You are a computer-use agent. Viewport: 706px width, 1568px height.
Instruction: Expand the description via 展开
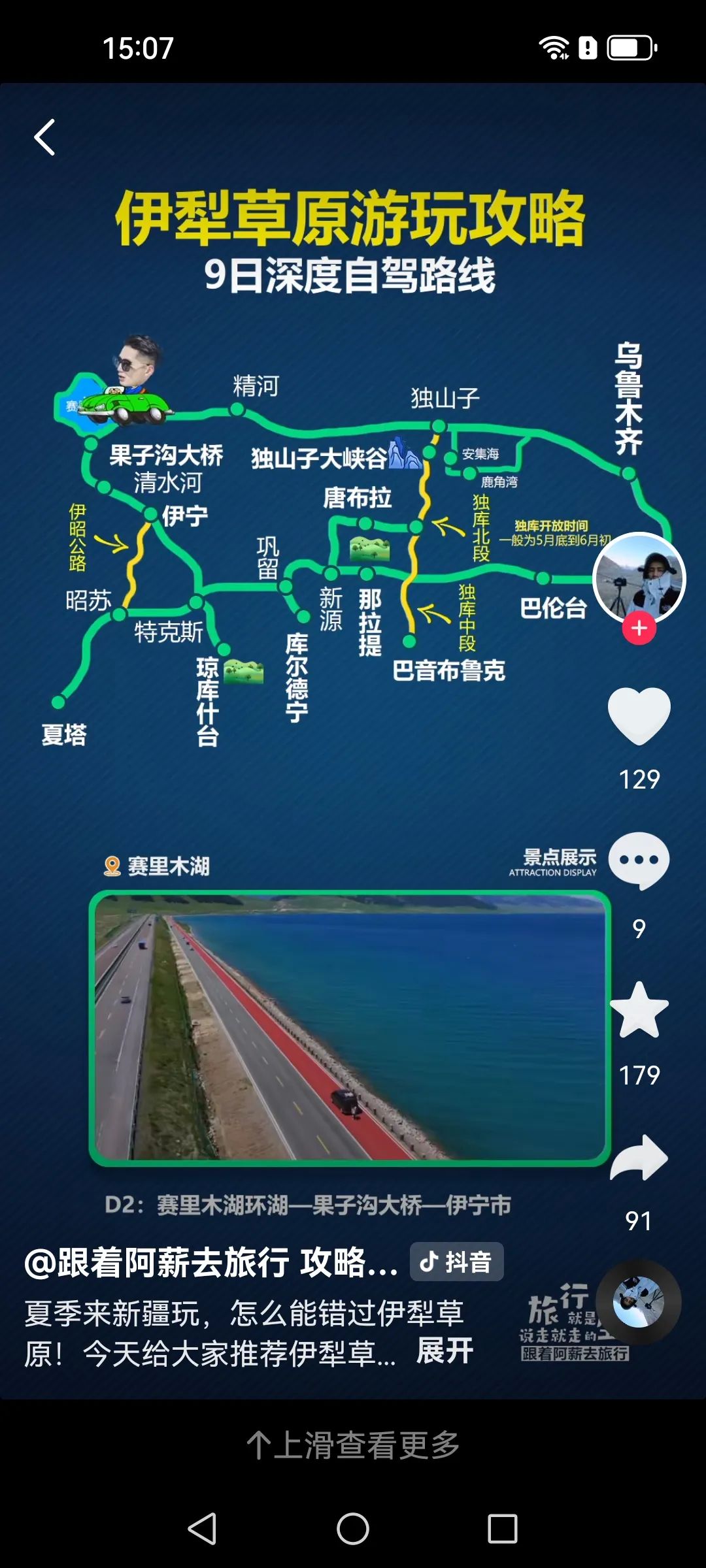pyautogui.click(x=445, y=1350)
